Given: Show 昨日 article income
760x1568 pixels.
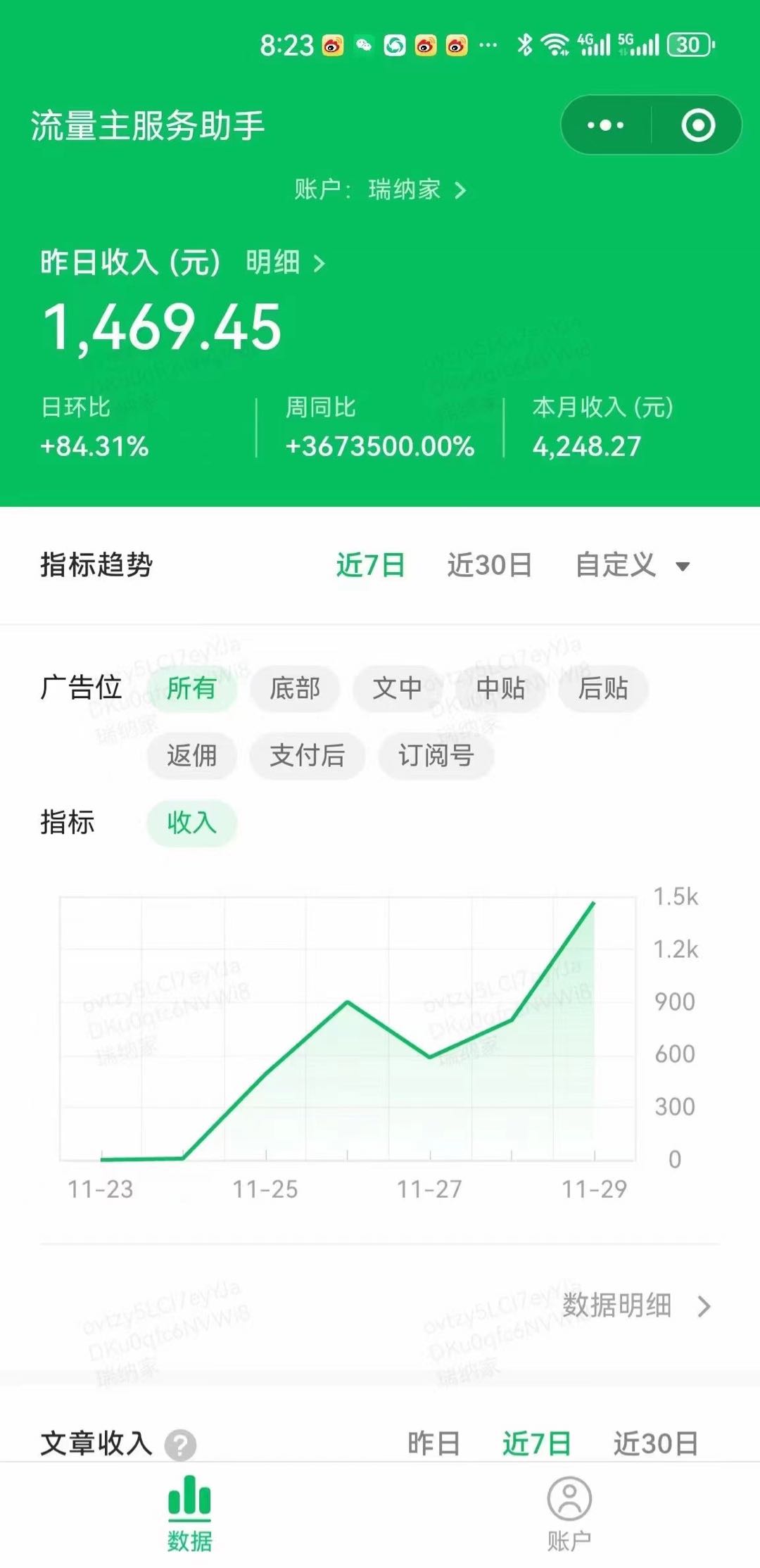Looking at the screenshot, I should pos(433,1443).
